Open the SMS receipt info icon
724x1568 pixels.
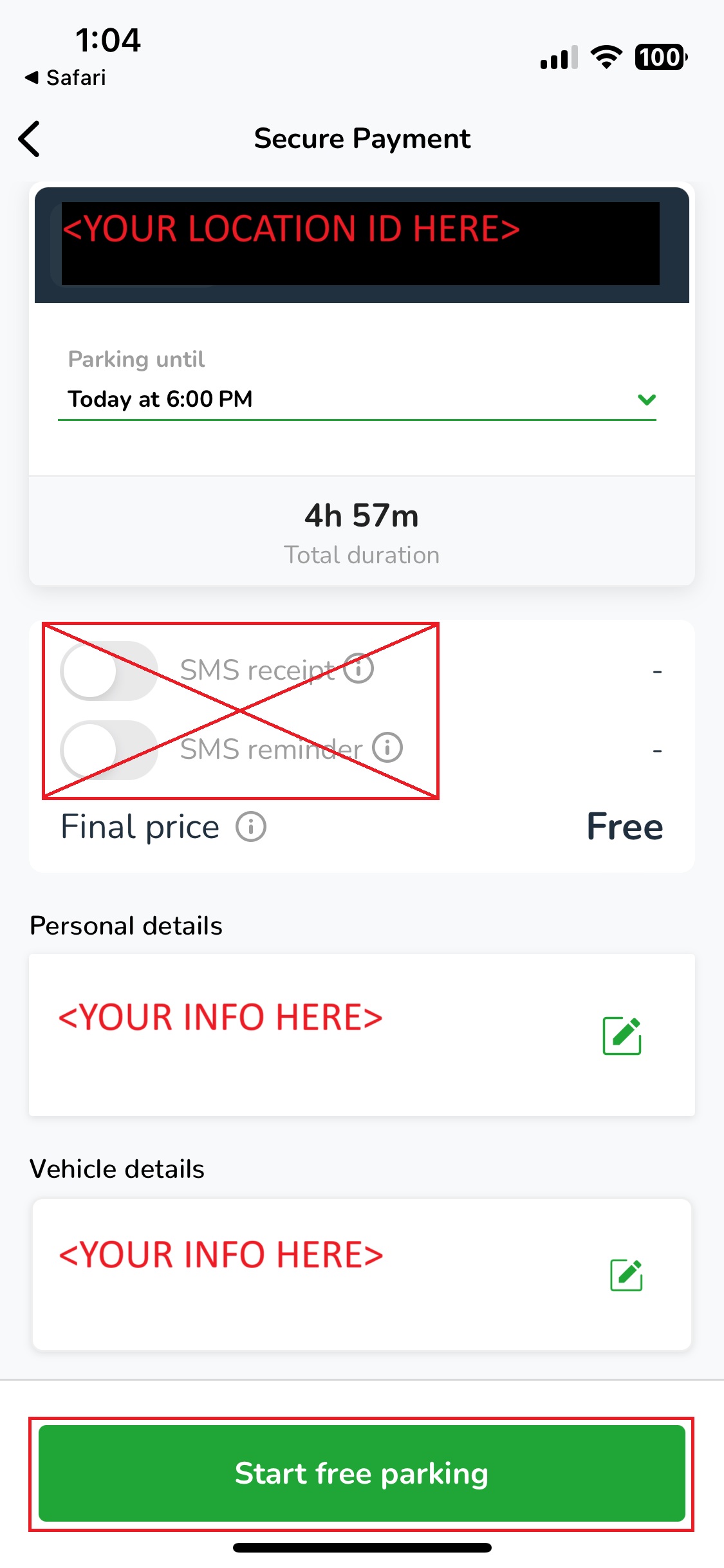[358, 668]
